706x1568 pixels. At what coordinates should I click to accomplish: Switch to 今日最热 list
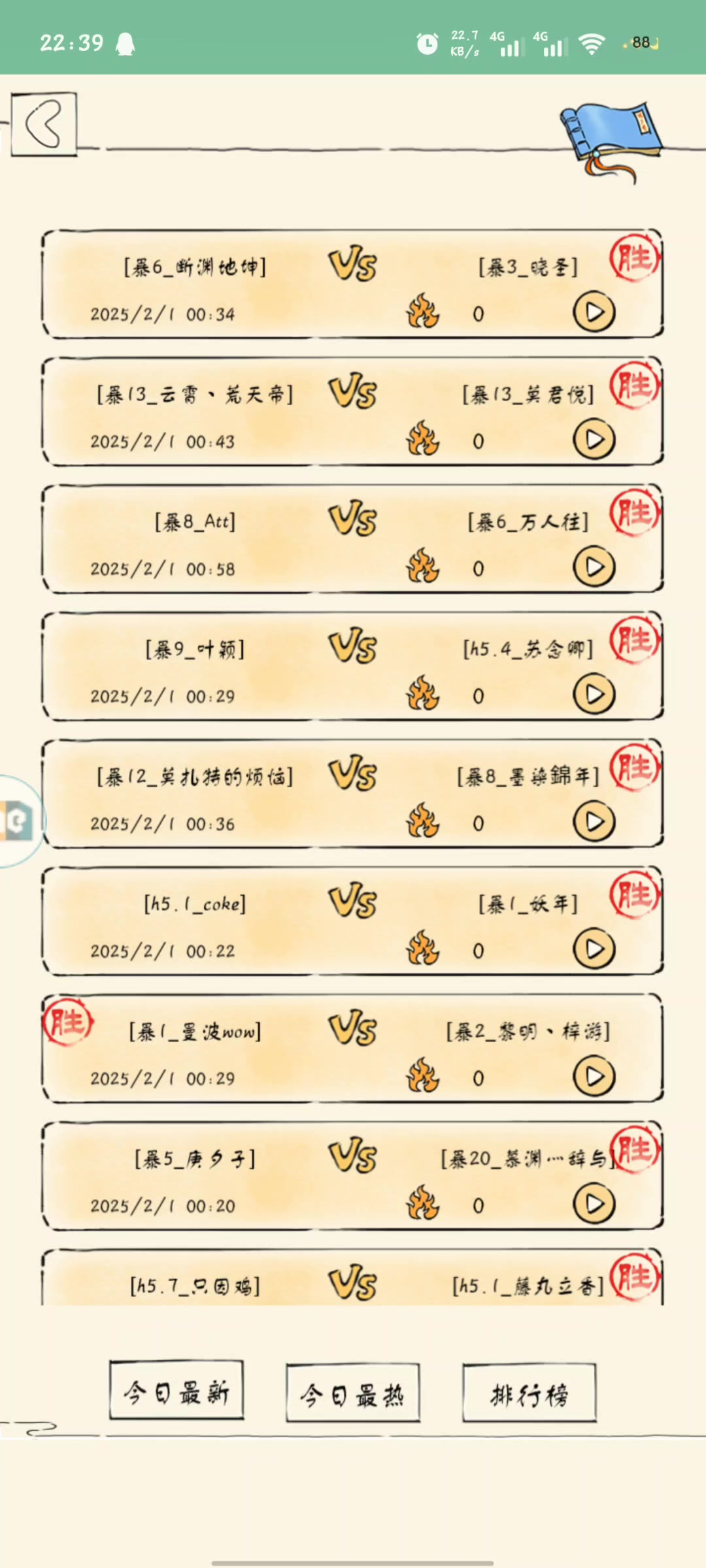[352, 1394]
